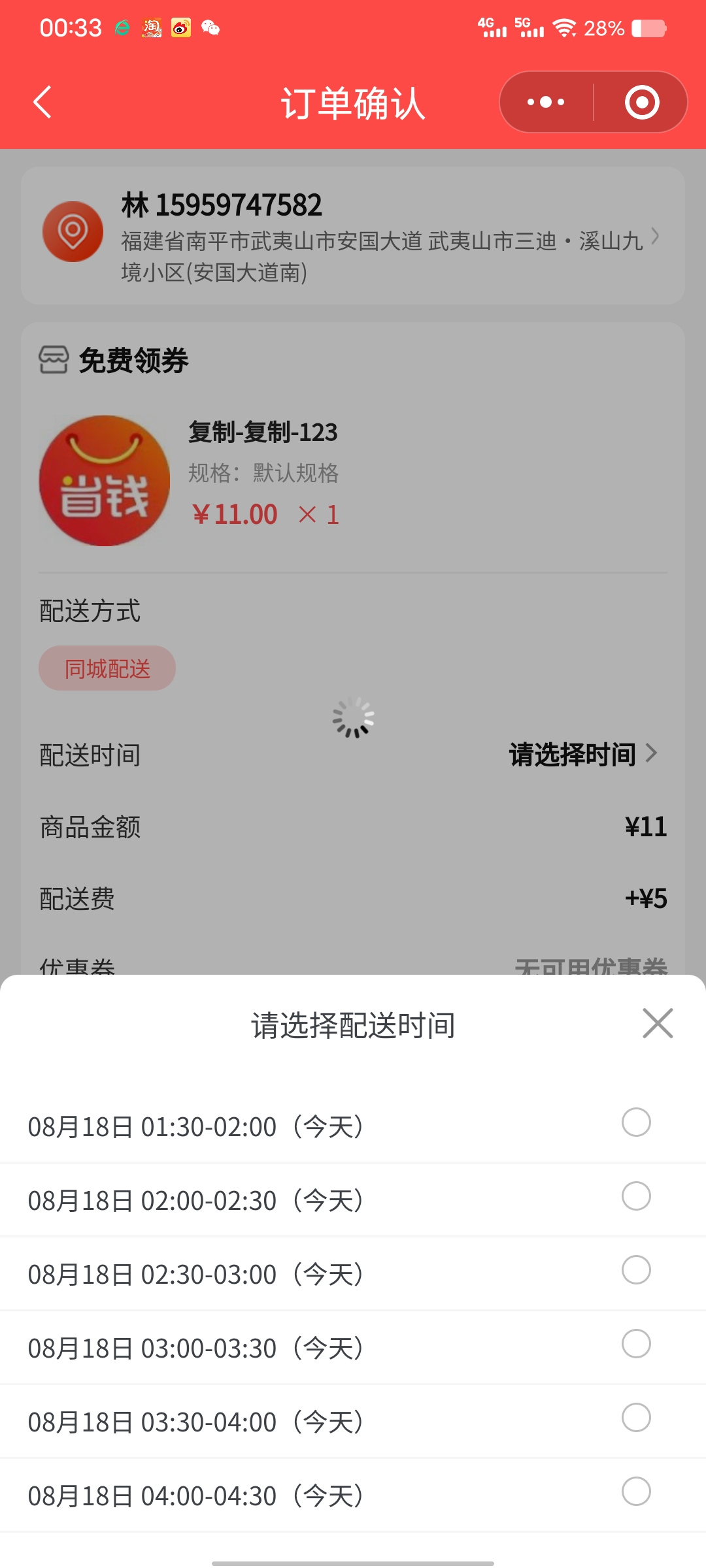Image resolution: width=706 pixels, height=1568 pixels.
Task: Select 03:00-03:30 as delivery time
Action: coord(353,1347)
